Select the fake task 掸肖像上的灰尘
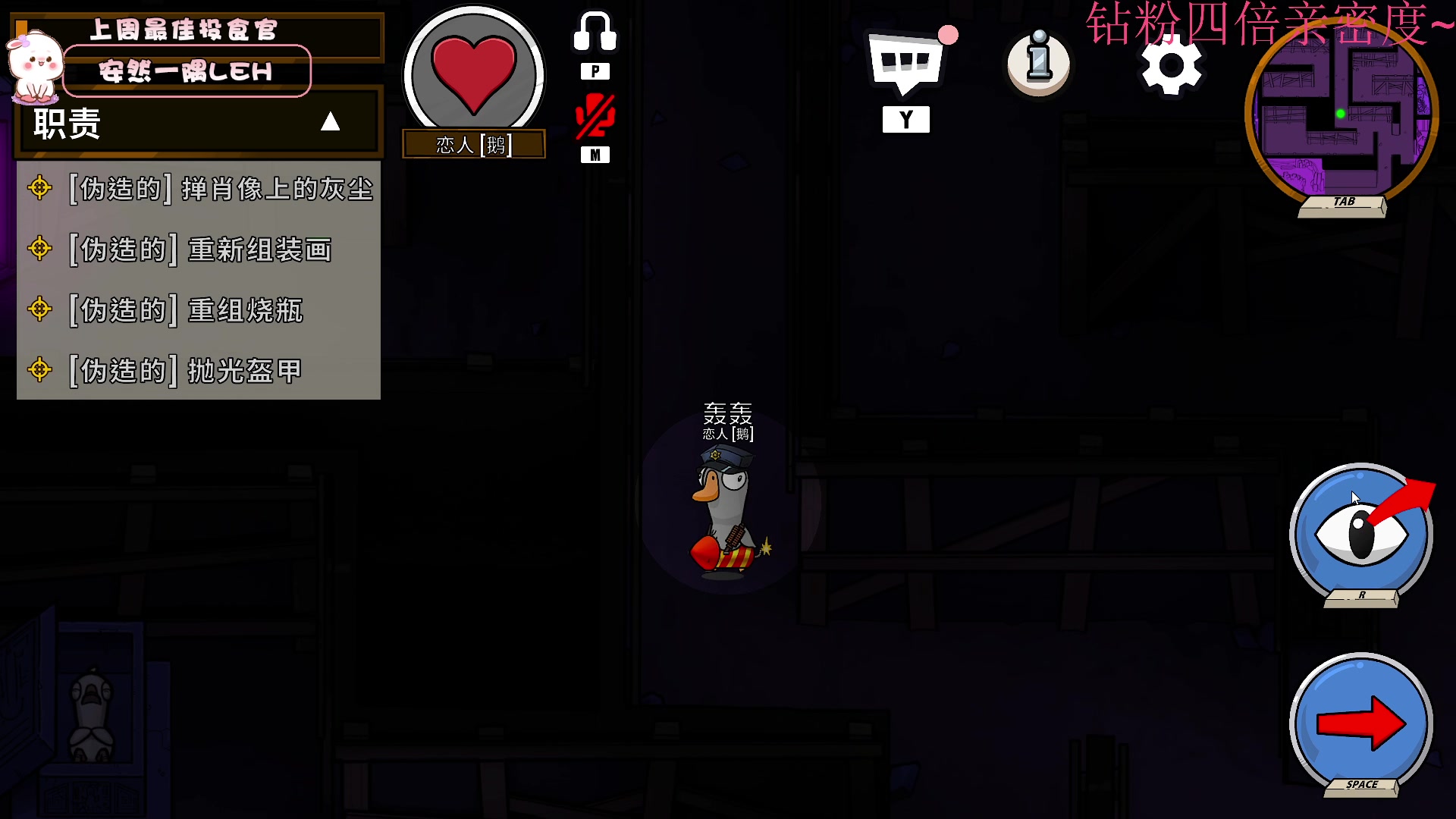This screenshot has width=1456, height=819. tap(221, 189)
